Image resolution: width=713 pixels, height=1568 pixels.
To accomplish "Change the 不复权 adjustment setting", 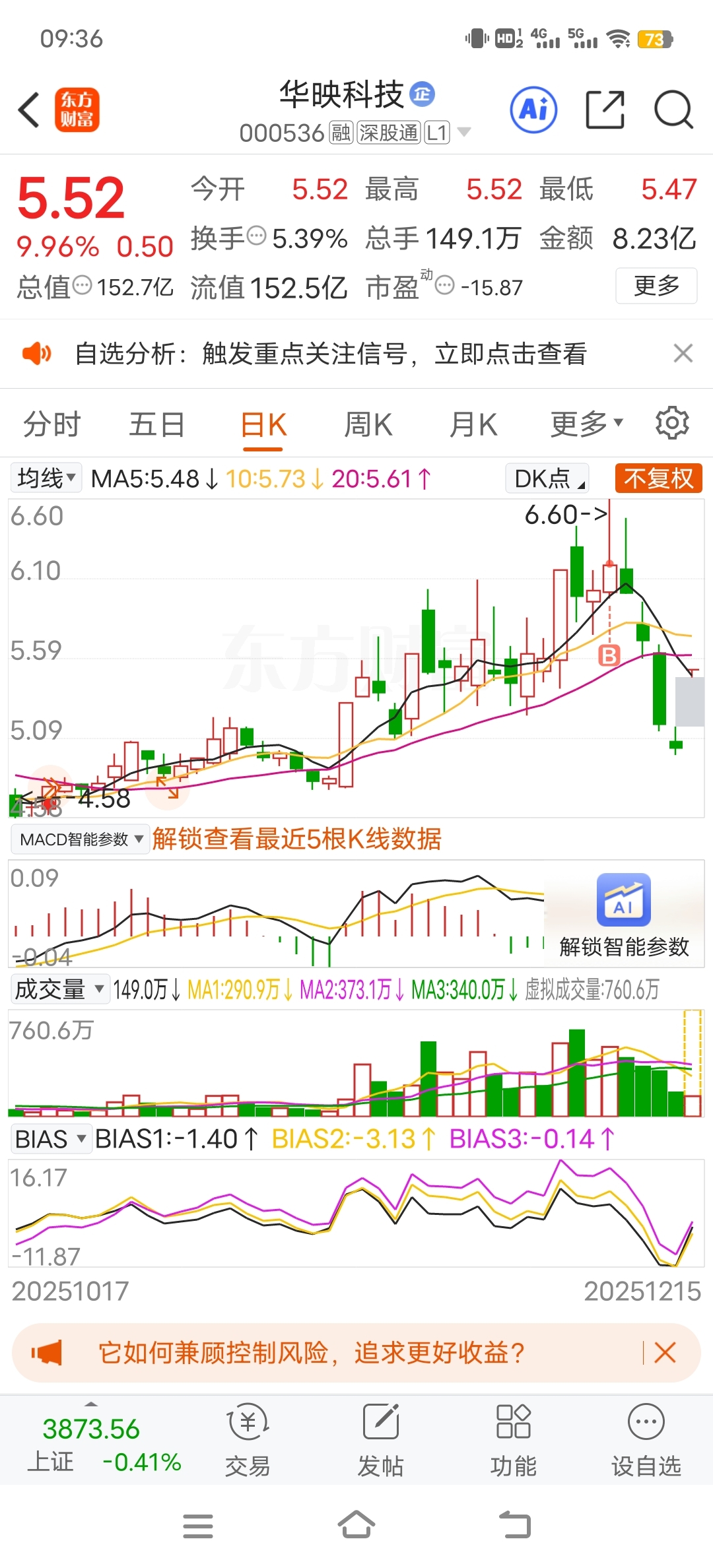I will 658,478.
